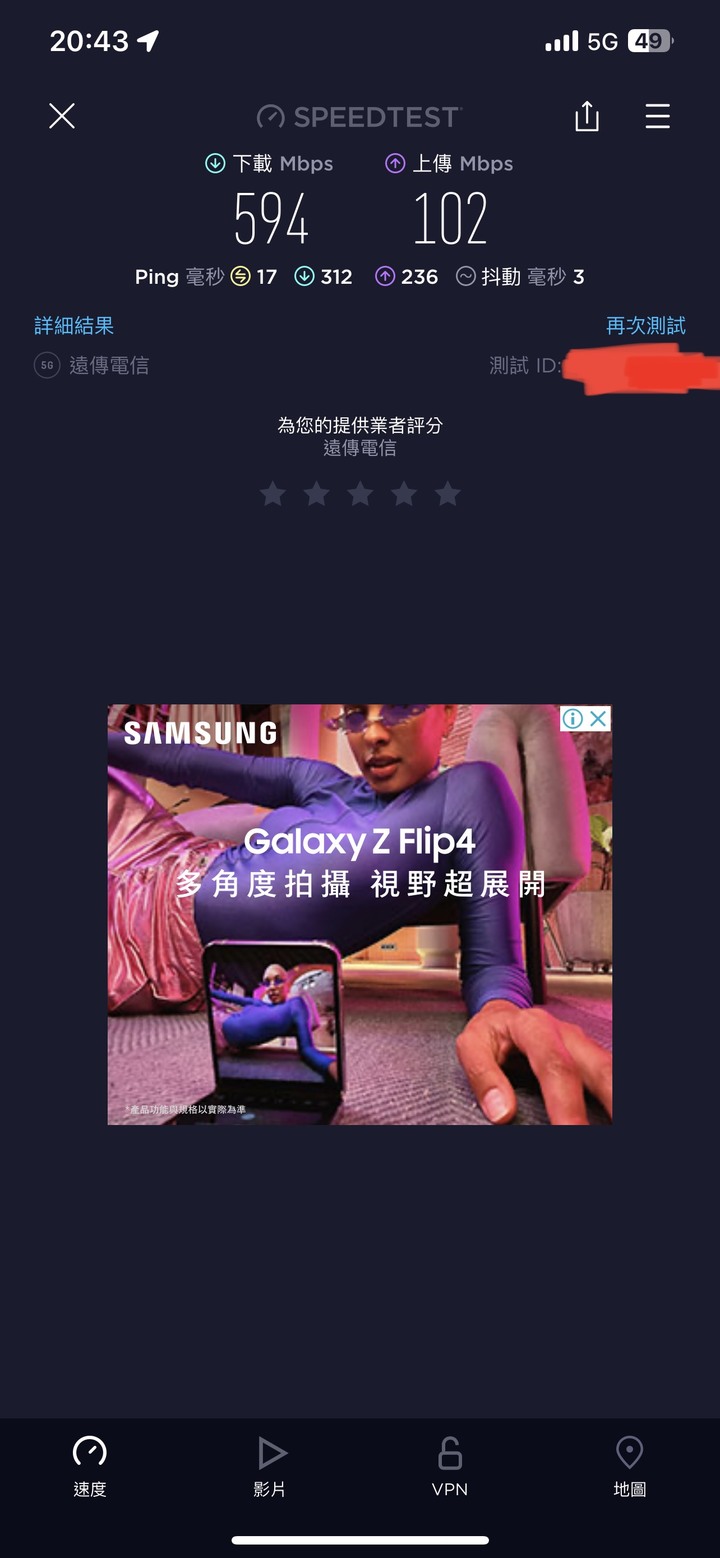The image size is (720, 1558).
Task: Give the provider a one-star rating
Action: (x=272, y=493)
